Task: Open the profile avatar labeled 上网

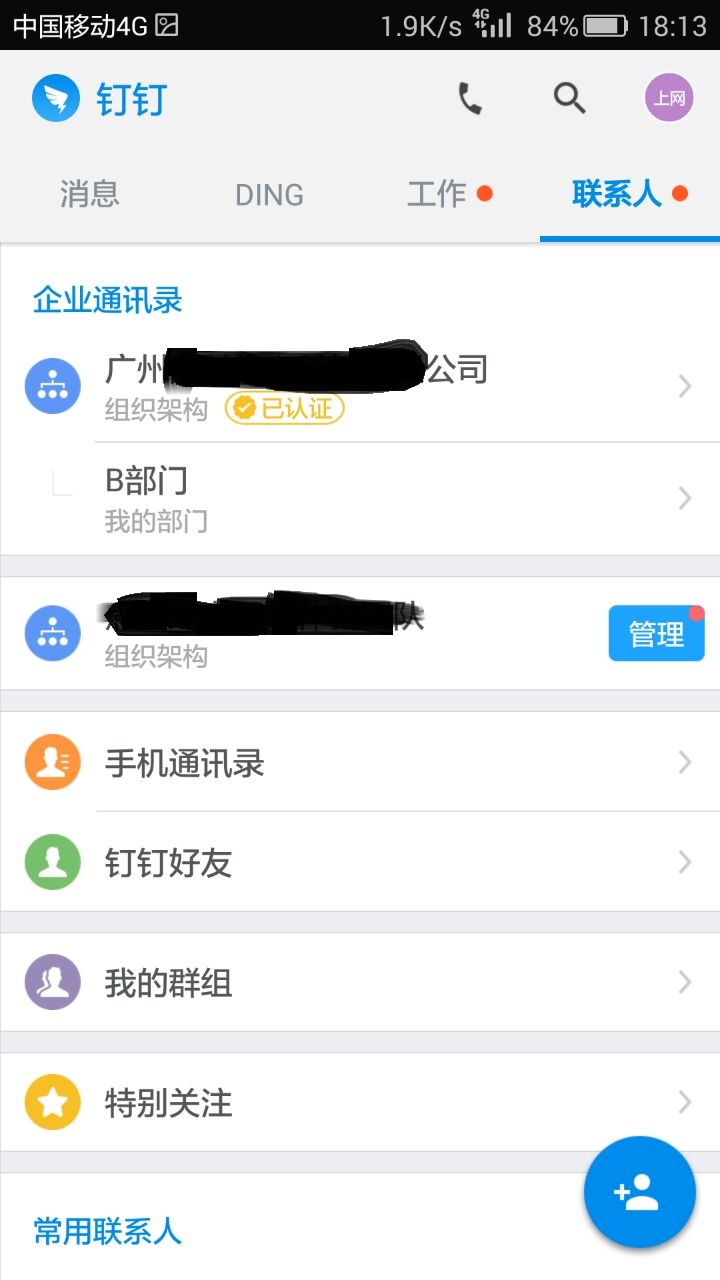Action: click(669, 98)
